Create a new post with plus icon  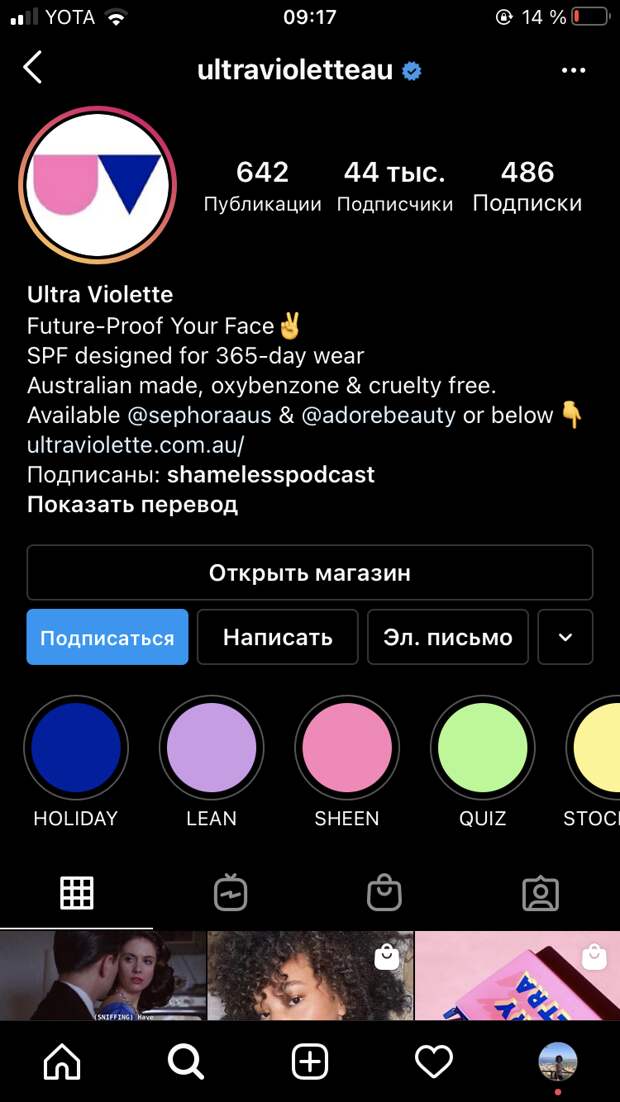pyautogui.click(x=310, y=1061)
